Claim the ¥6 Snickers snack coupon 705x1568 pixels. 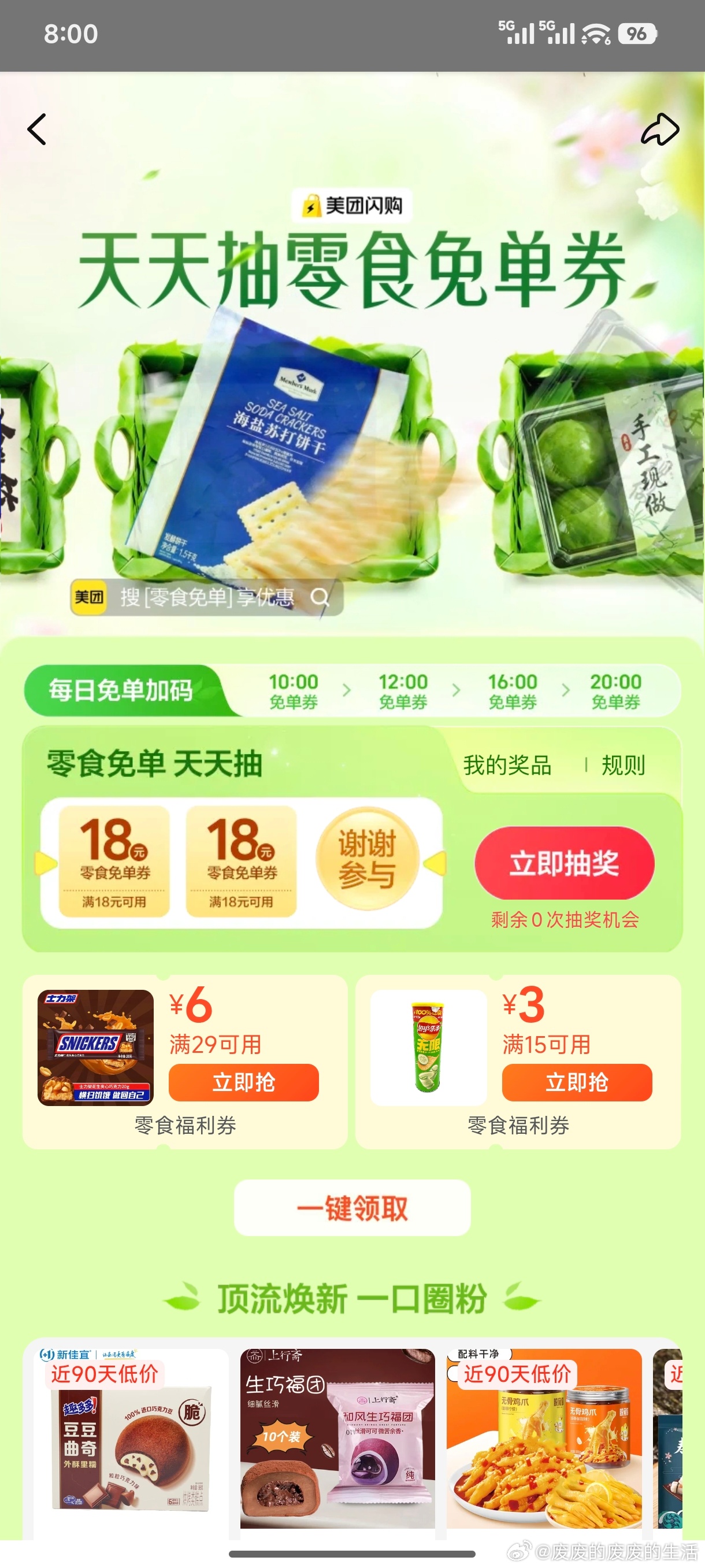click(243, 1082)
